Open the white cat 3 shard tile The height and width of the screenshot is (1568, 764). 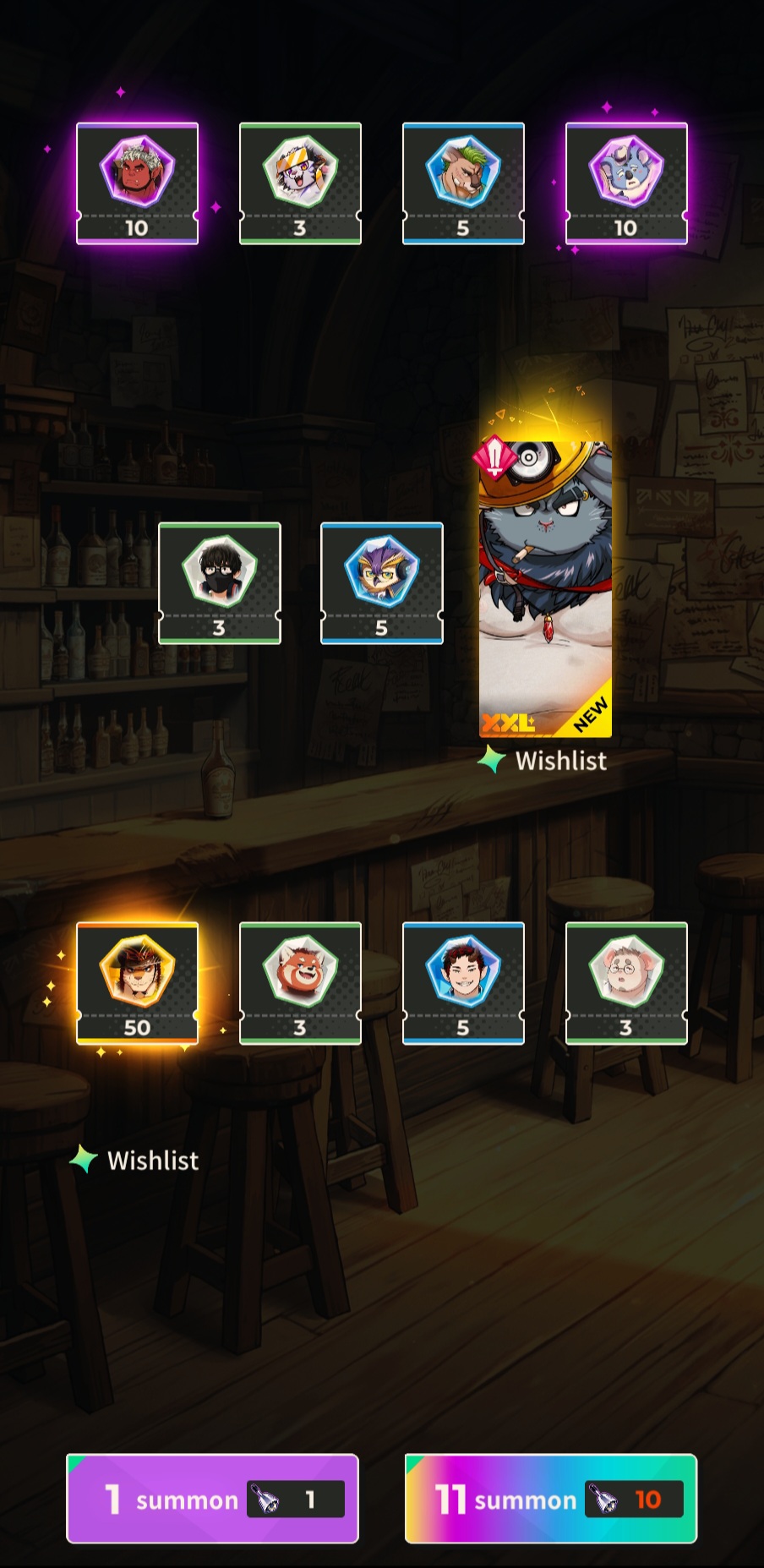coord(300,183)
